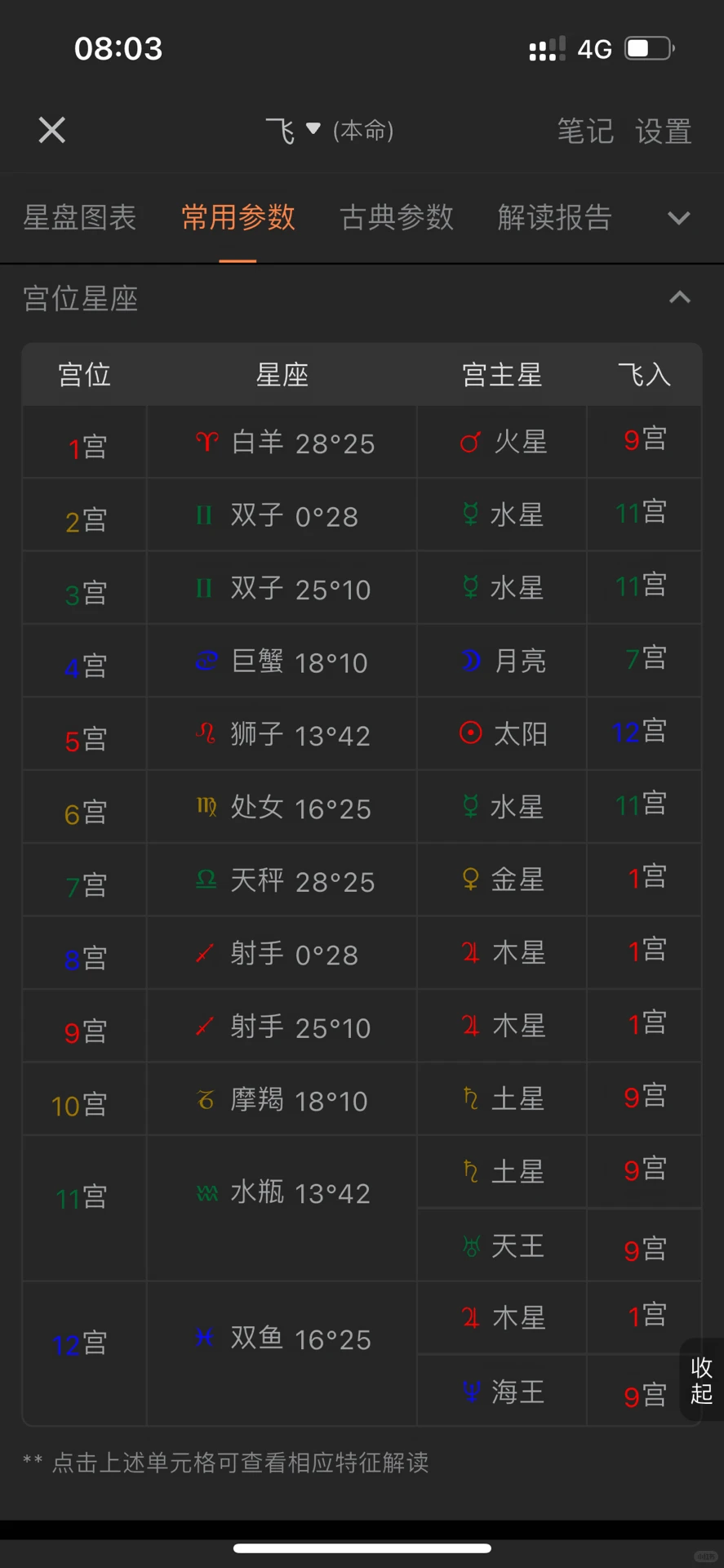Switch to the 星盘图表 tab
This screenshot has height=1568, width=724.
pyautogui.click(x=80, y=217)
